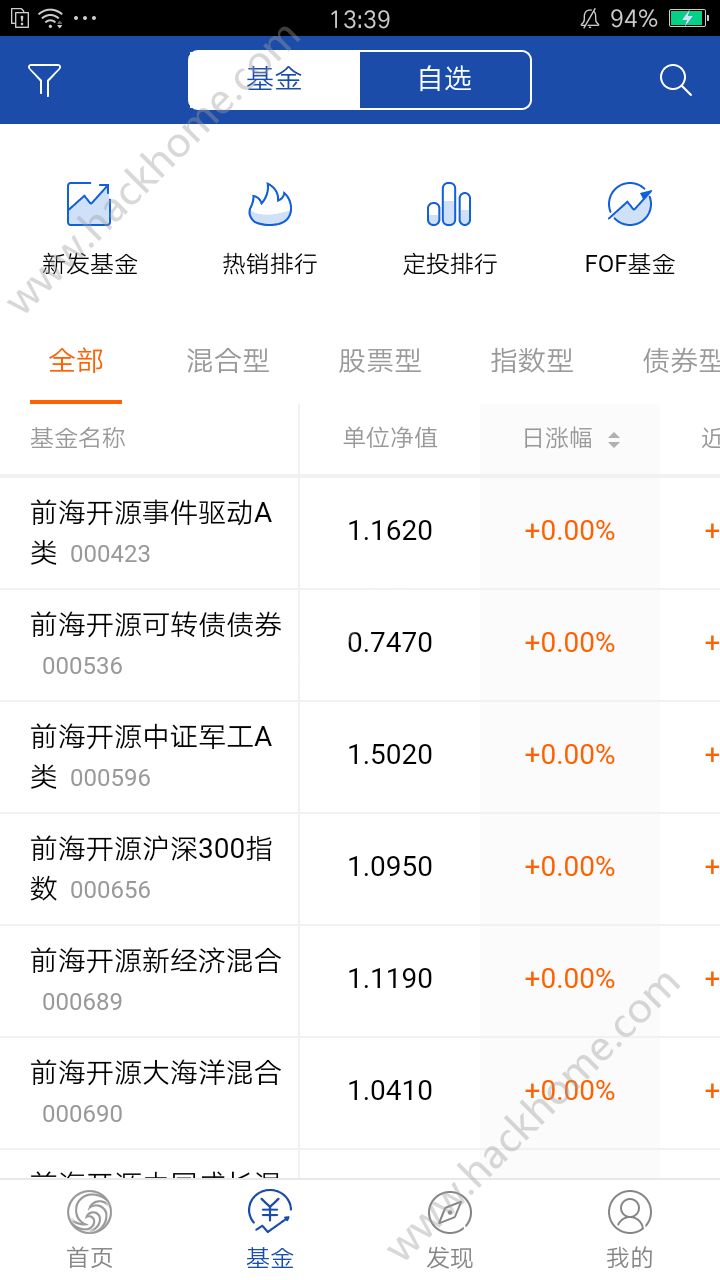
Task: Open fund 前海开源事件驱动A类 000423
Action: (152, 532)
